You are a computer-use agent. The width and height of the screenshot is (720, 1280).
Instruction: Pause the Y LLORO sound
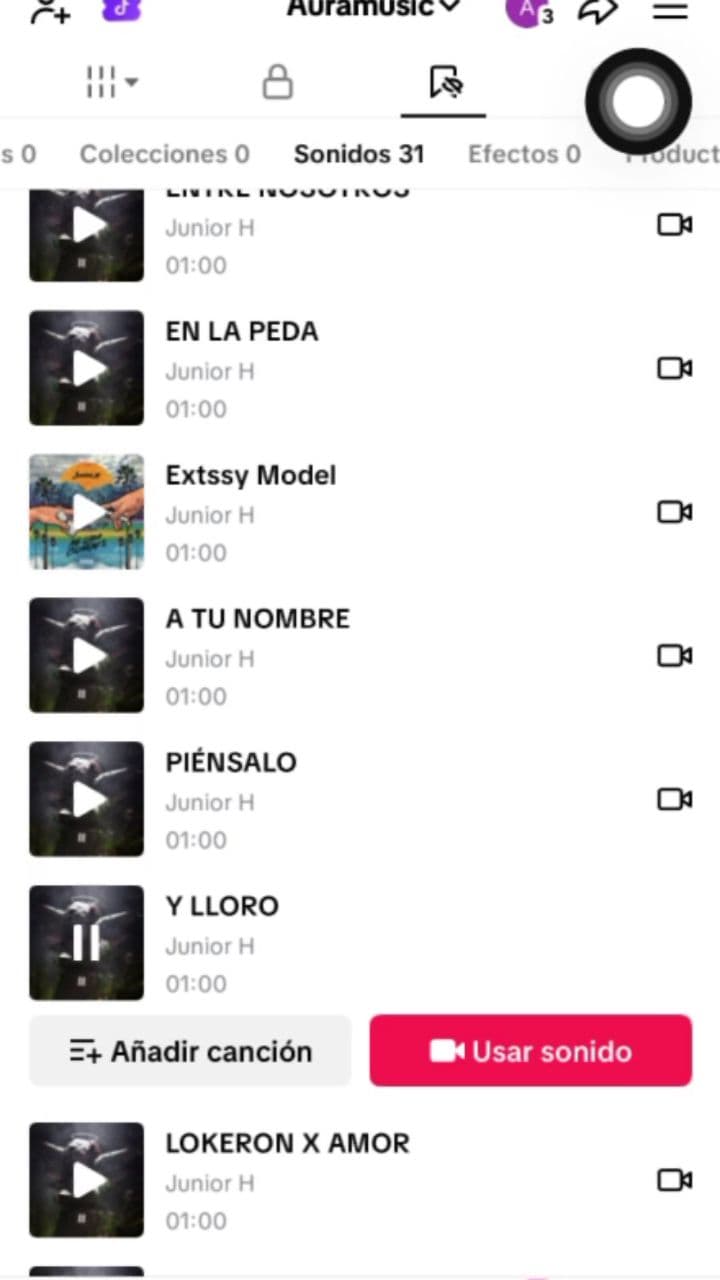tap(87, 943)
